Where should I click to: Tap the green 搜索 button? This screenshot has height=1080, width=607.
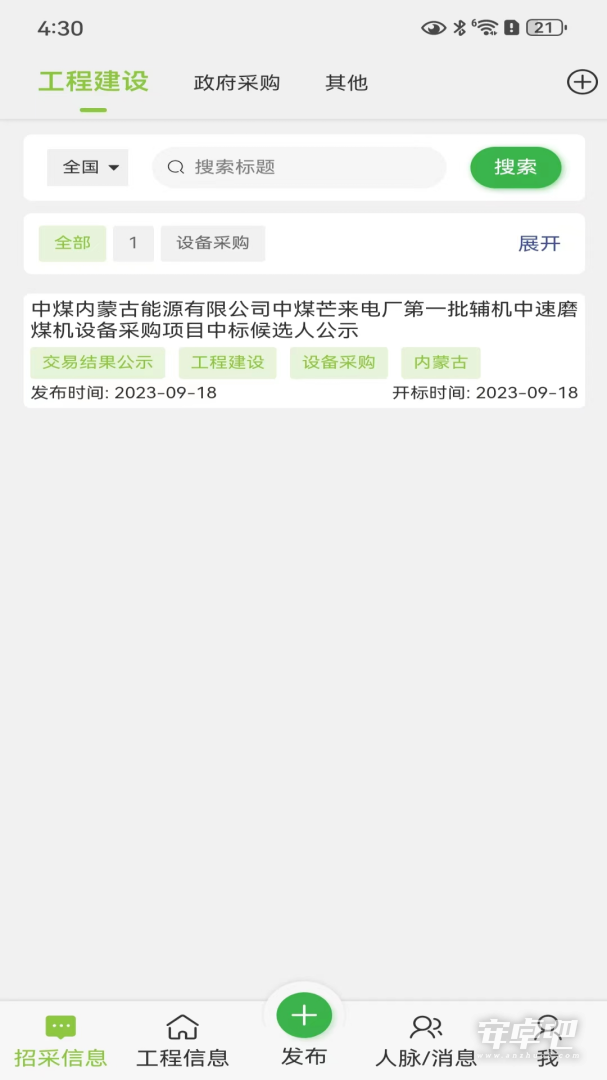tap(515, 167)
